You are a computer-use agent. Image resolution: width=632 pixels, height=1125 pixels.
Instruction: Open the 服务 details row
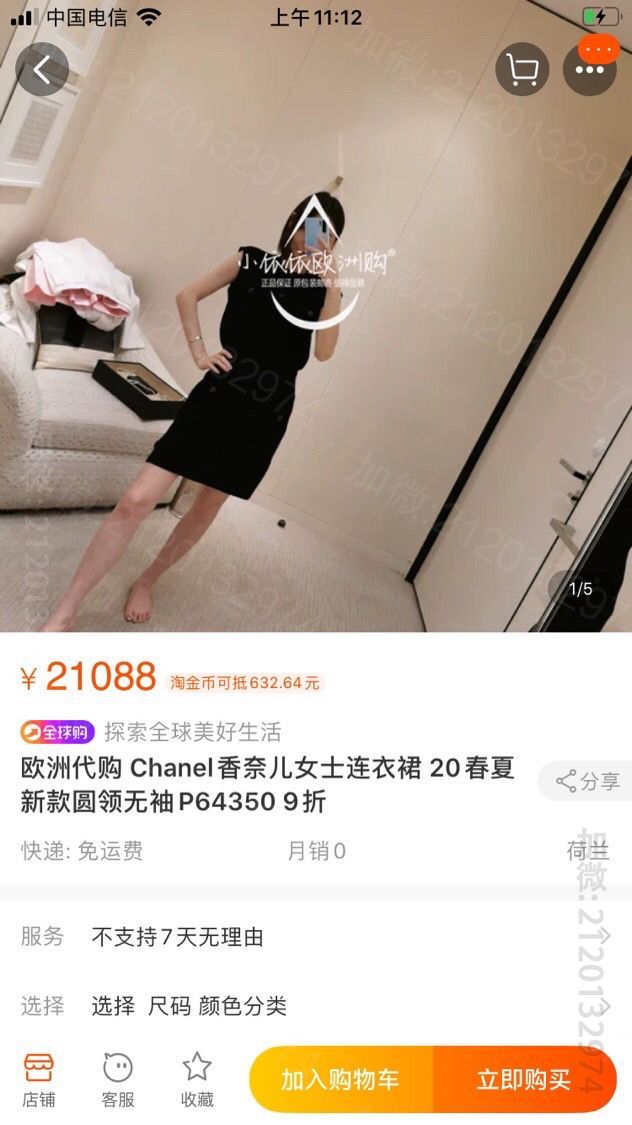(x=316, y=937)
